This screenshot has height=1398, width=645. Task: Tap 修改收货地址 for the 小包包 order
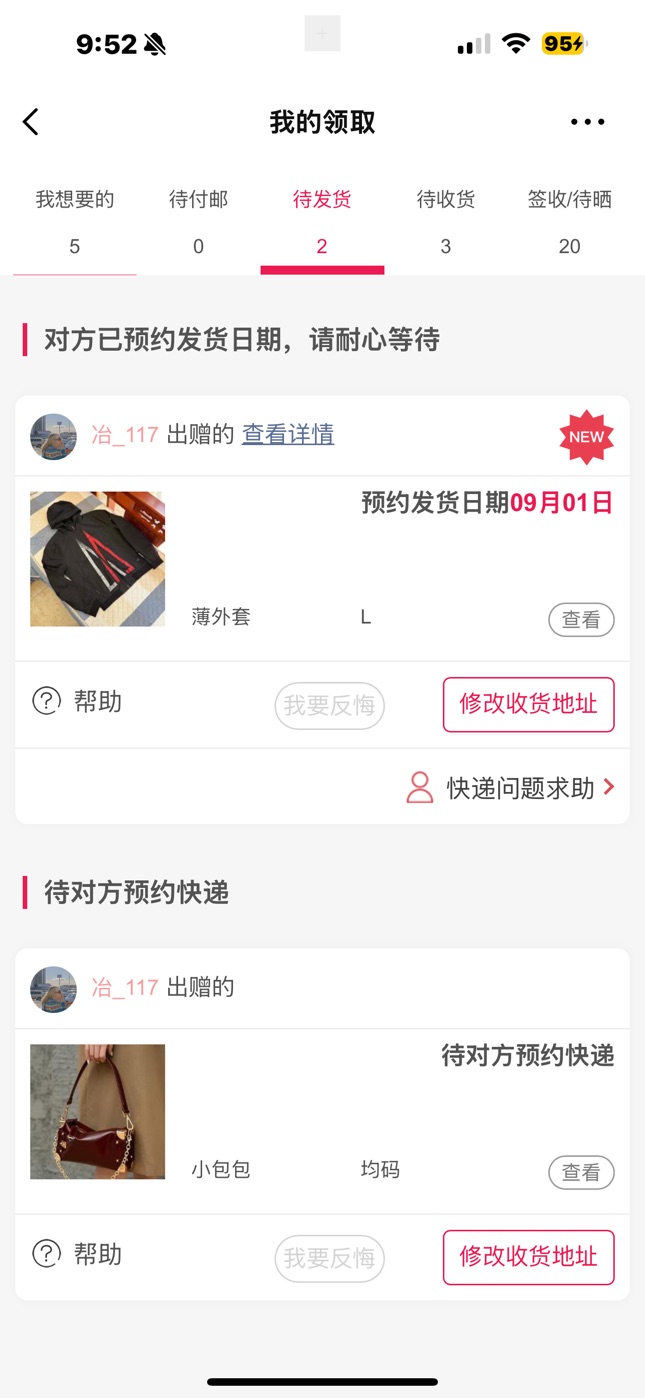click(x=528, y=1257)
